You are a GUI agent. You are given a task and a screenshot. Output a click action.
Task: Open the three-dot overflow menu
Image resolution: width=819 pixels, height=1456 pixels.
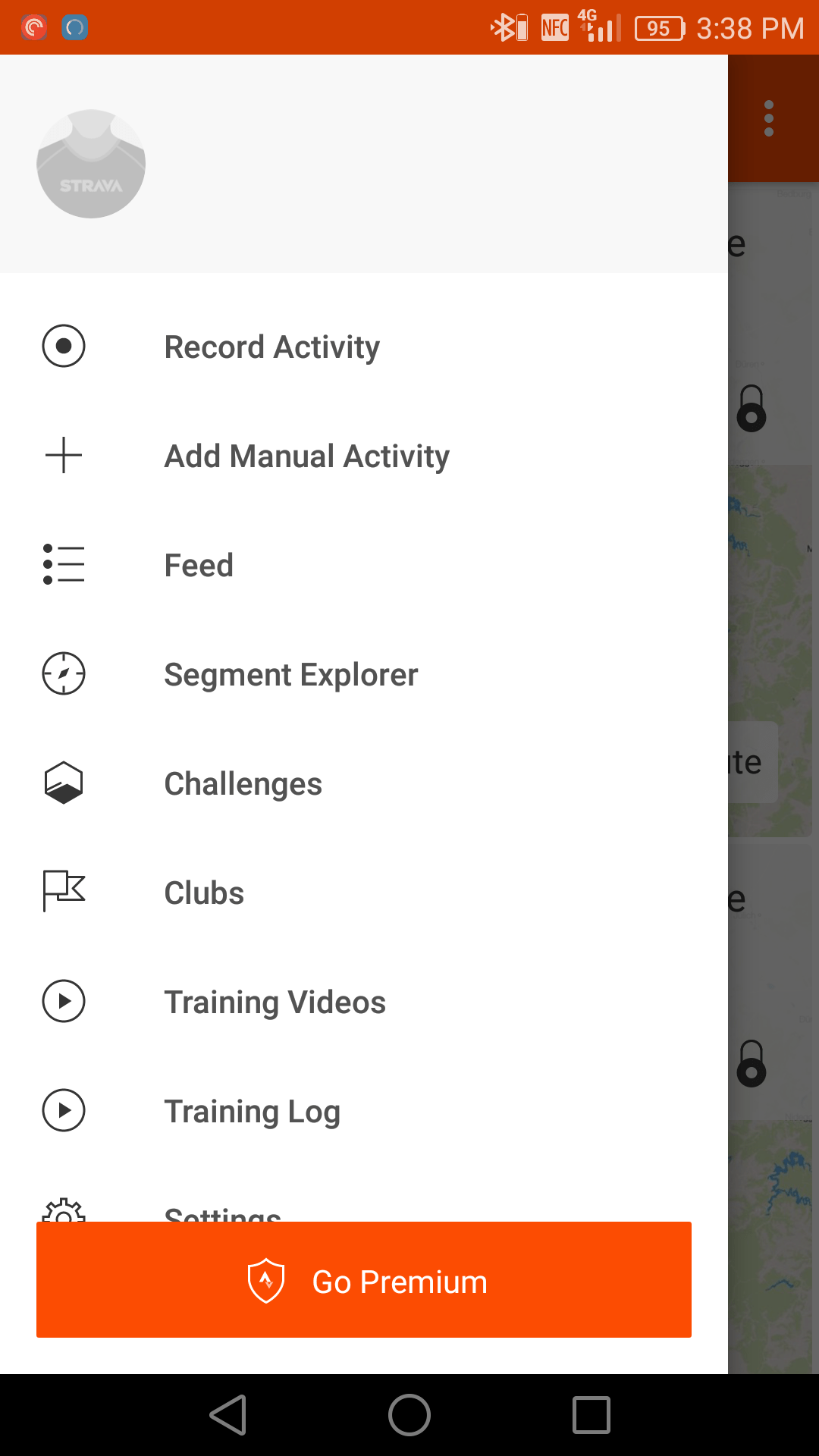pos(769,118)
